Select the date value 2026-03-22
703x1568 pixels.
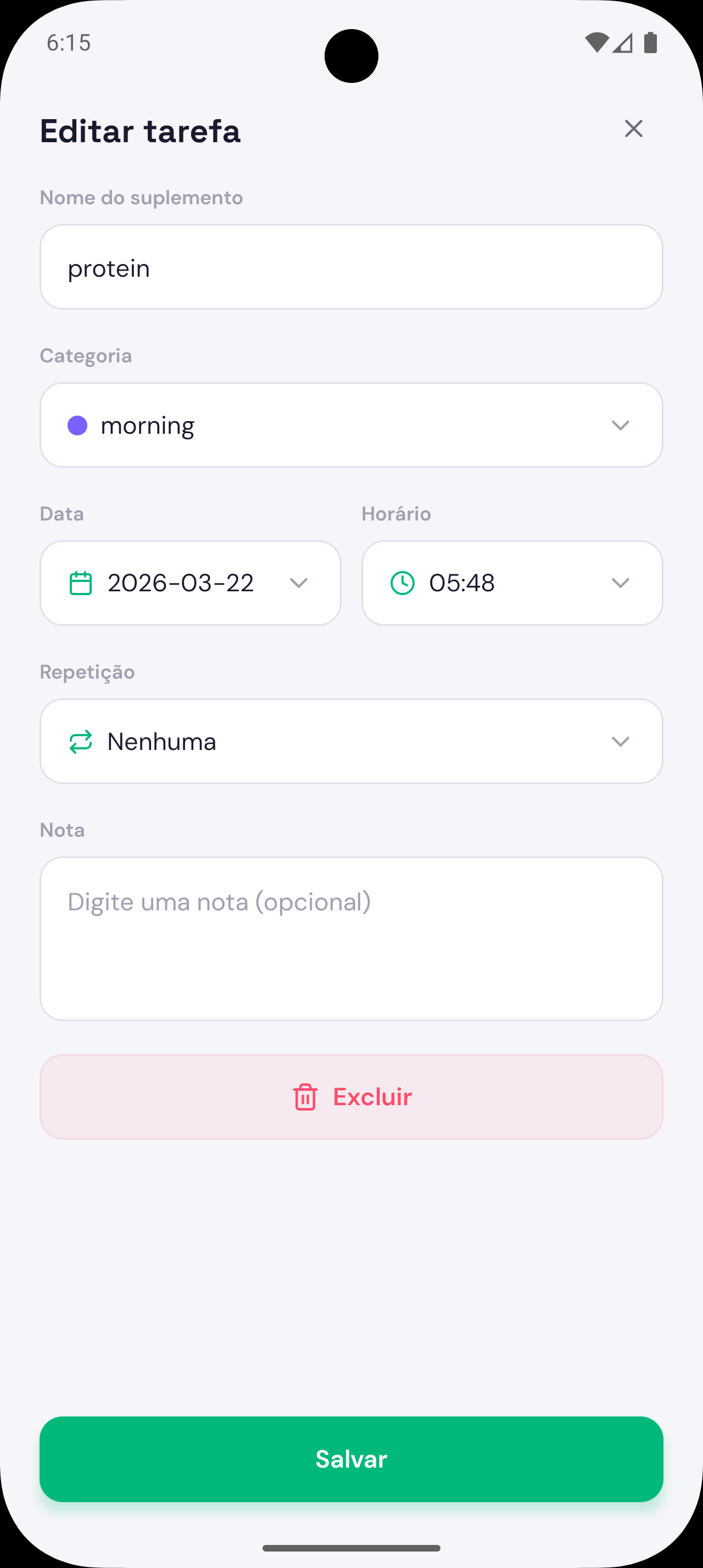tap(180, 583)
